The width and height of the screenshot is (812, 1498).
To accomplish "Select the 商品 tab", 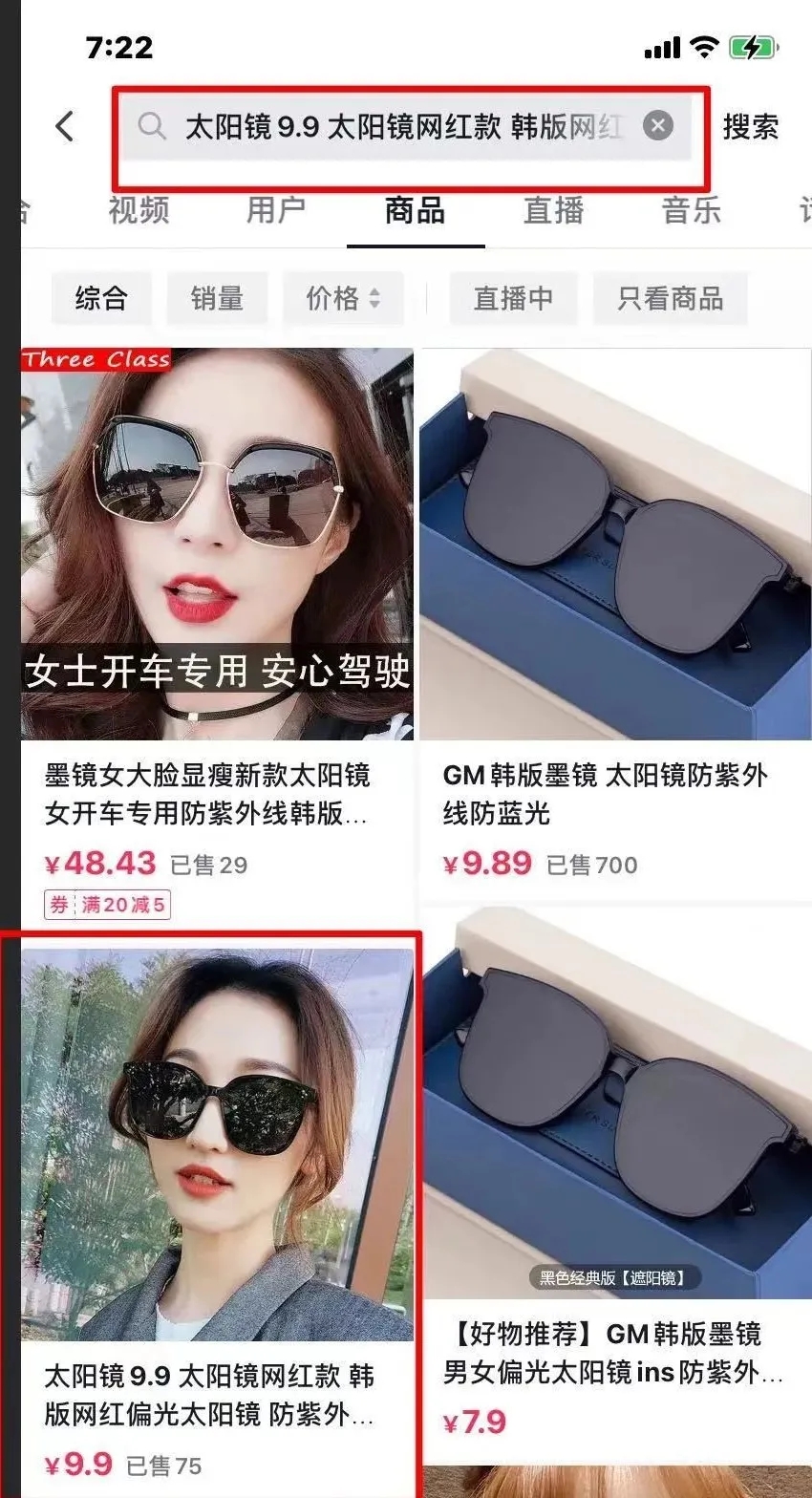I will (415, 210).
